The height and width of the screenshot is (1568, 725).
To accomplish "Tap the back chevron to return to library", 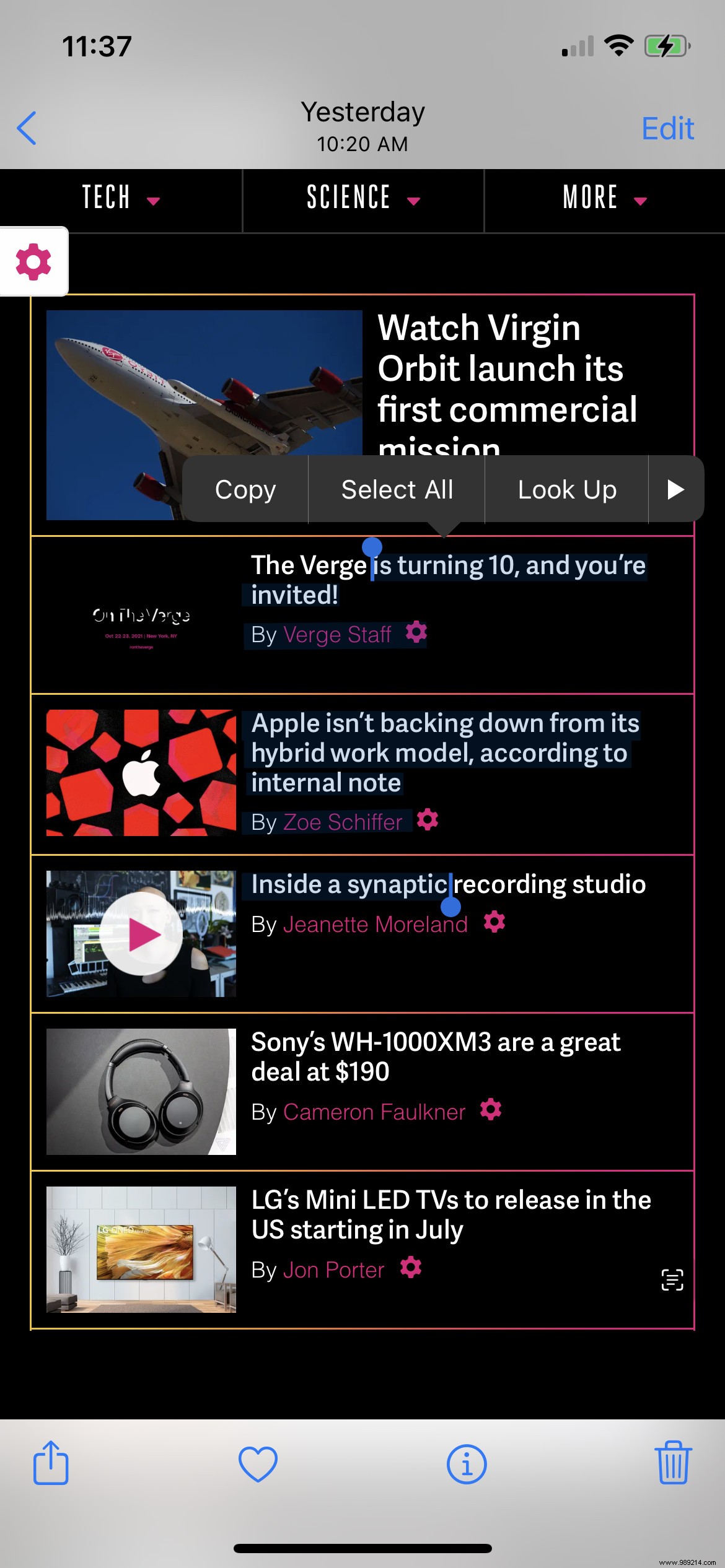I will (x=26, y=128).
